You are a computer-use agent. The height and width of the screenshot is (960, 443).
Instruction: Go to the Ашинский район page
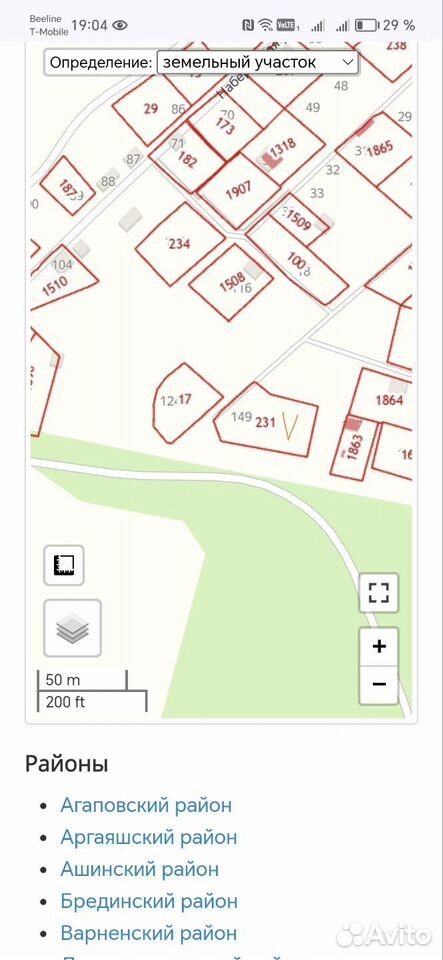tap(140, 869)
